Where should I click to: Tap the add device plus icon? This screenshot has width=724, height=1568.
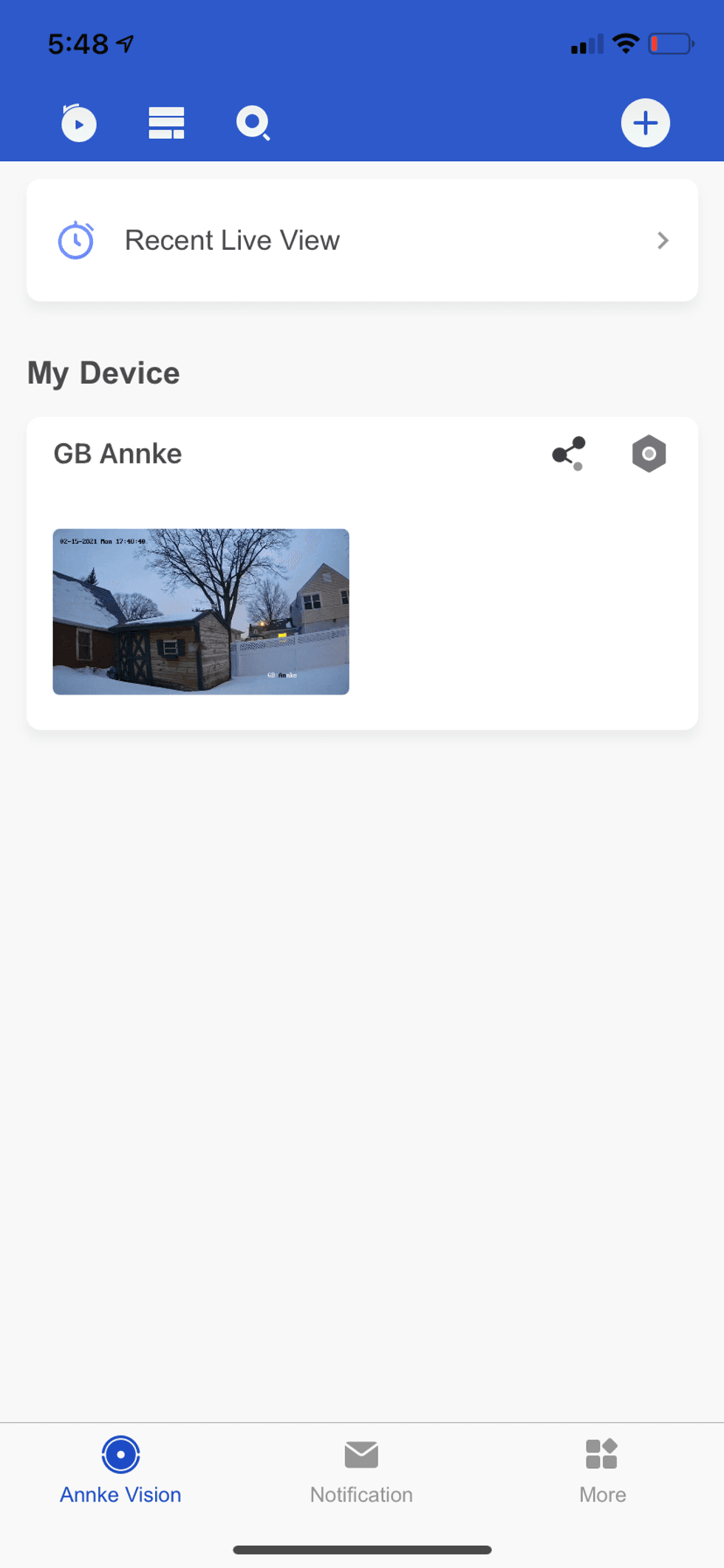(x=645, y=123)
